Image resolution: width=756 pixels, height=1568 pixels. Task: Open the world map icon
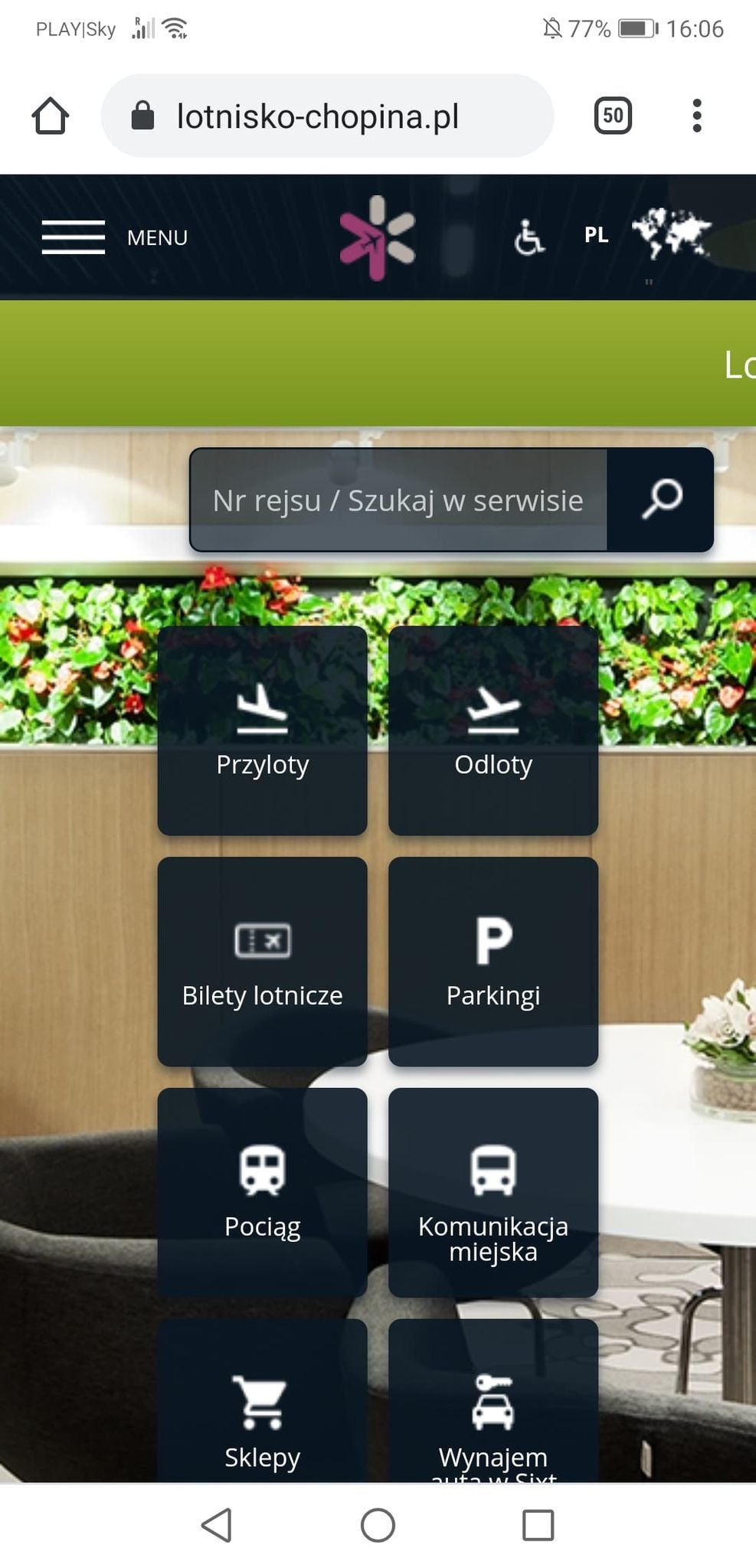tap(671, 234)
